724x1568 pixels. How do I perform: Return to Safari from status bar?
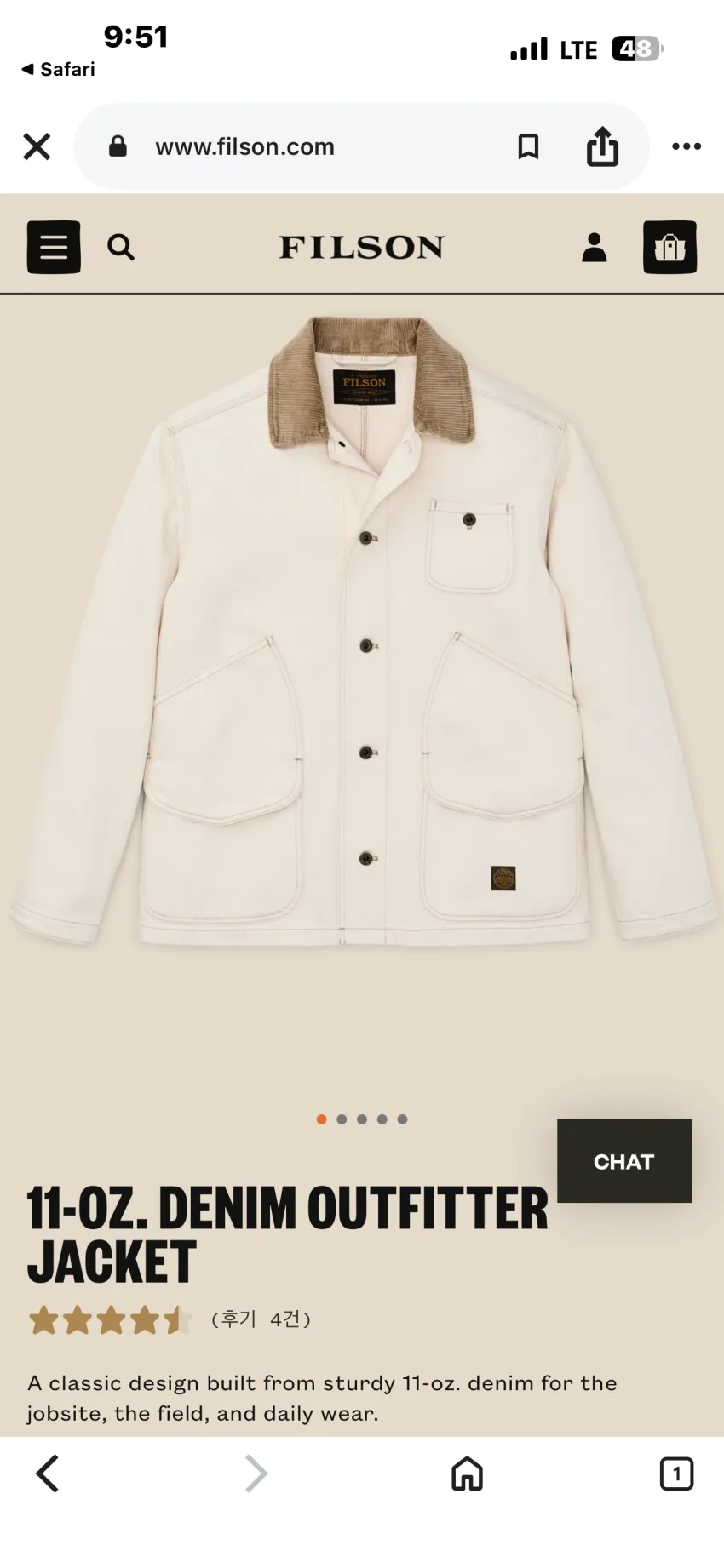coord(58,69)
